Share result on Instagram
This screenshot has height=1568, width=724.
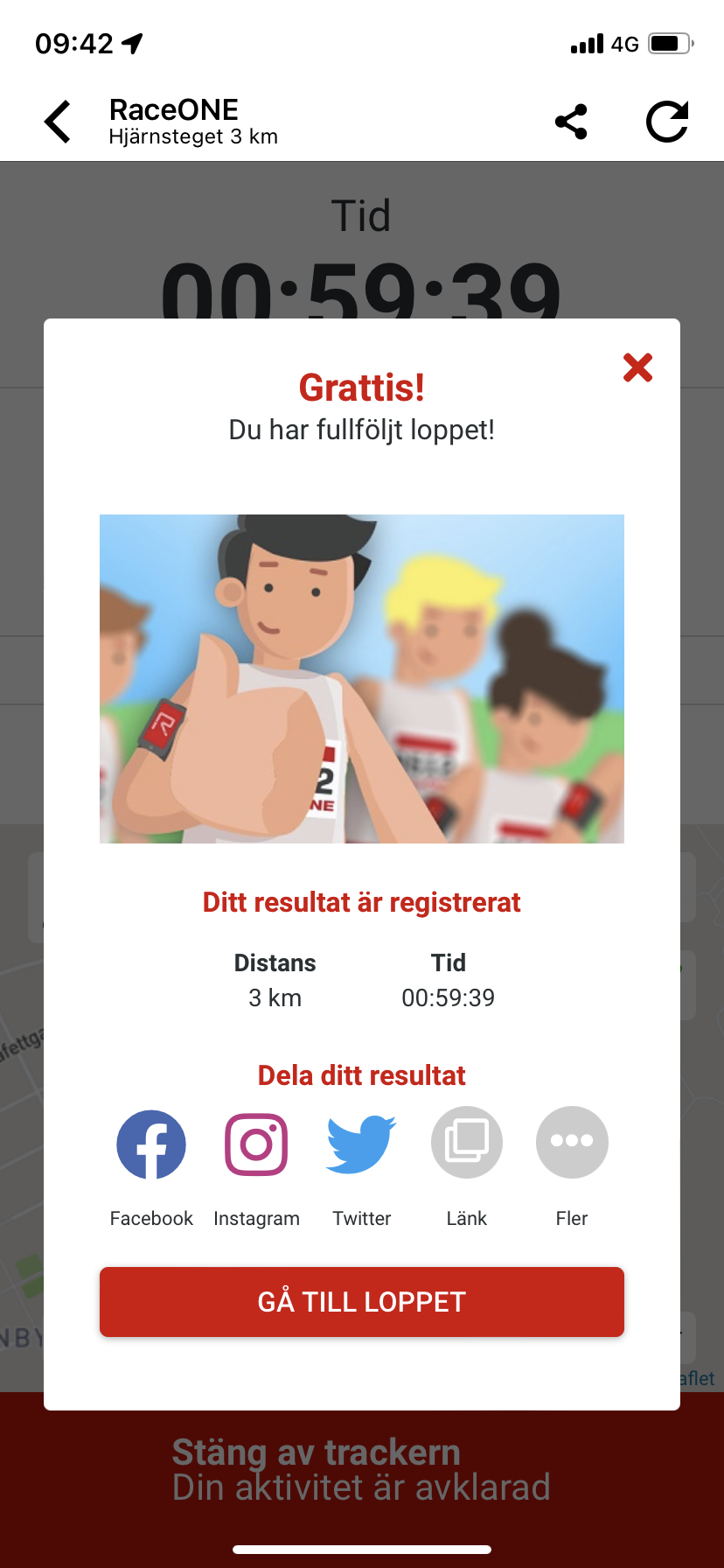pyautogui.click(x=256, y=1144)
